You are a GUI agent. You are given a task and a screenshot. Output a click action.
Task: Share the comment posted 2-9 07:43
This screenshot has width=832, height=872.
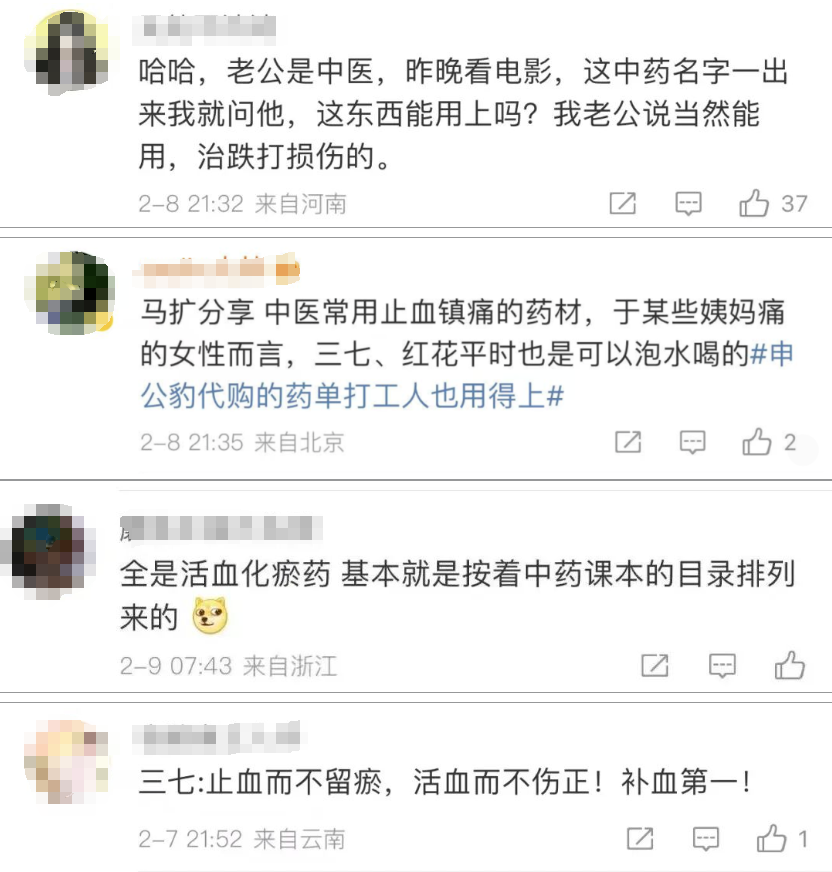655,666
